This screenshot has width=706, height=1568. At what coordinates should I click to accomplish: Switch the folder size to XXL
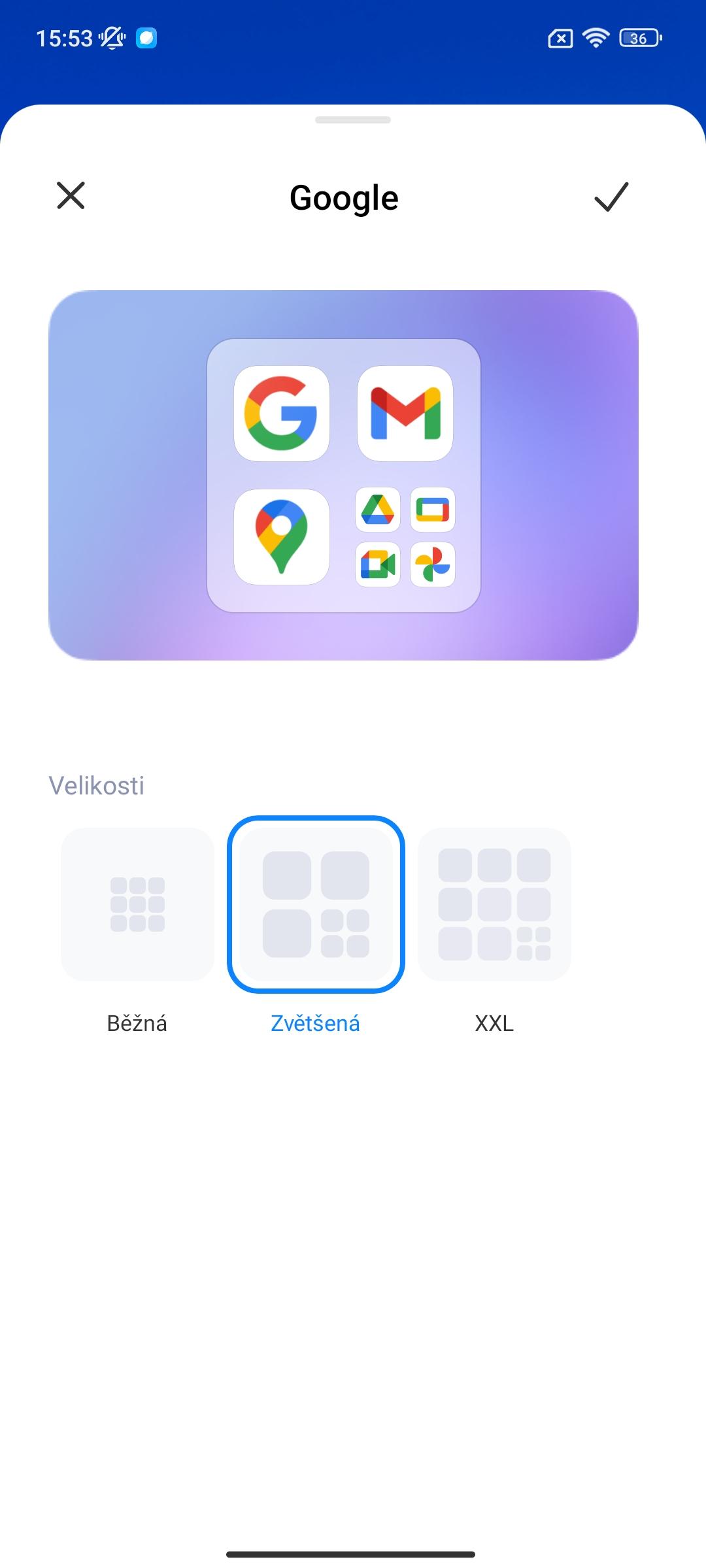pyautogui.click(x=494, y=905)
